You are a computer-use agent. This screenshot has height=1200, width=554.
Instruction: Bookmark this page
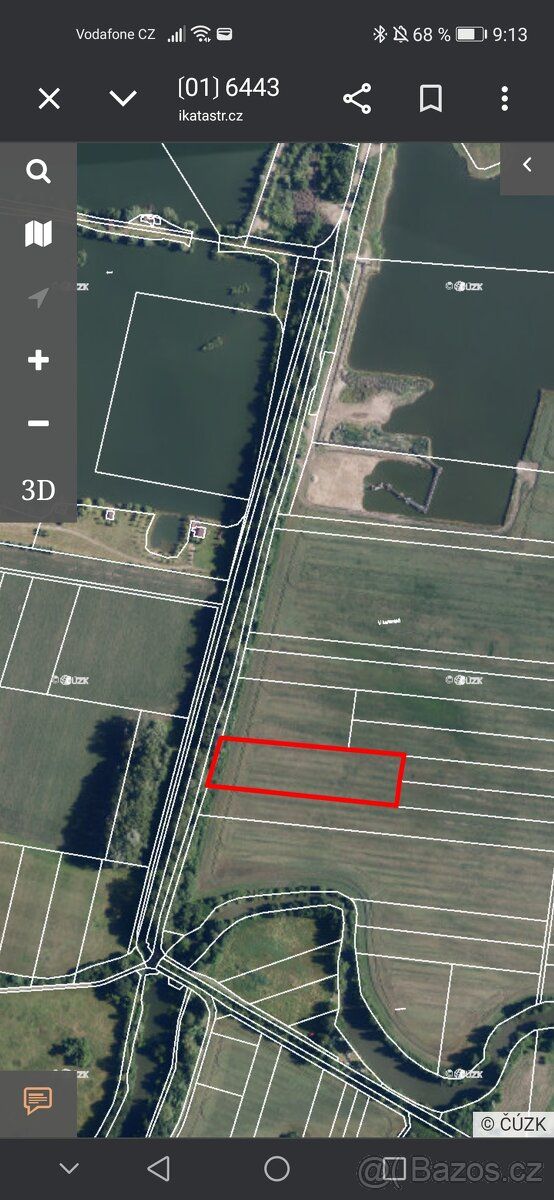(x=431, y=98)
